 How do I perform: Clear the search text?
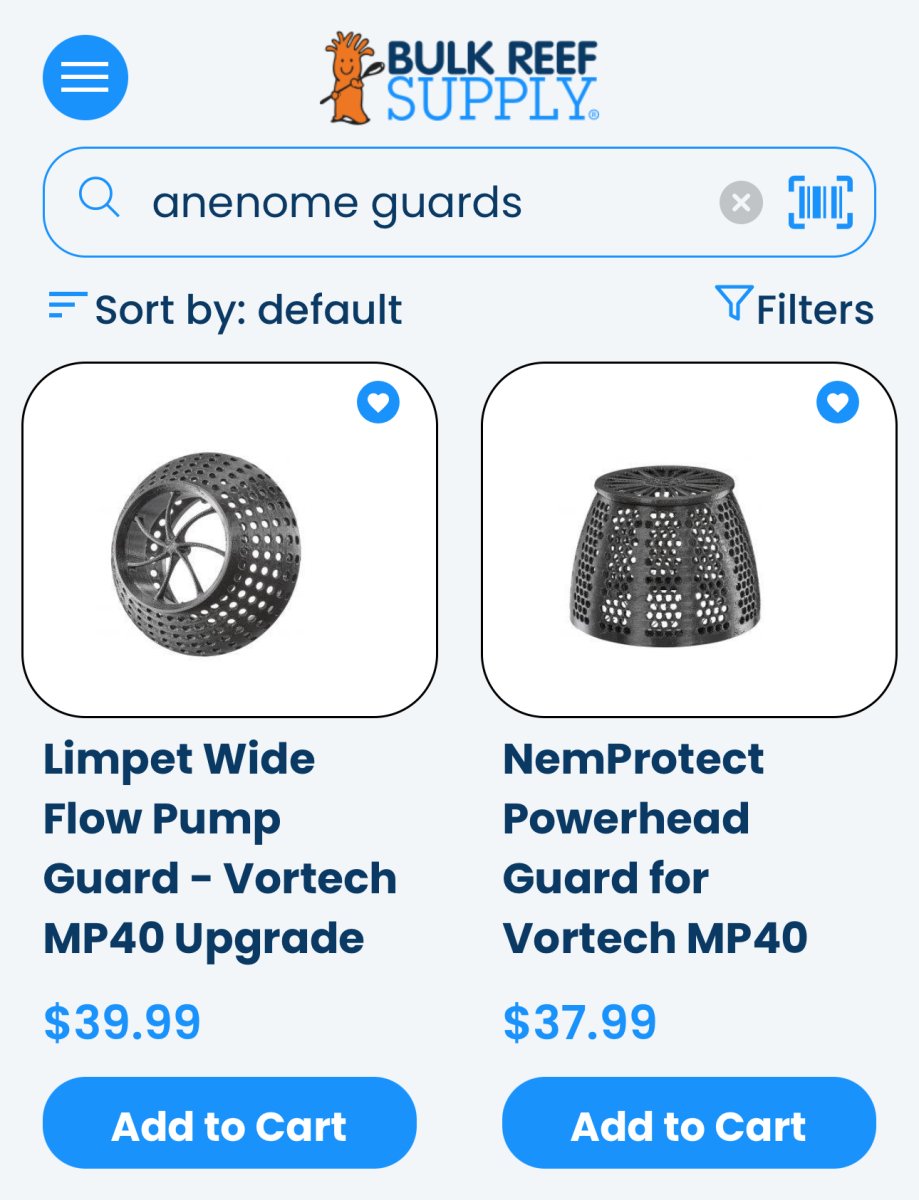(740, 203)
